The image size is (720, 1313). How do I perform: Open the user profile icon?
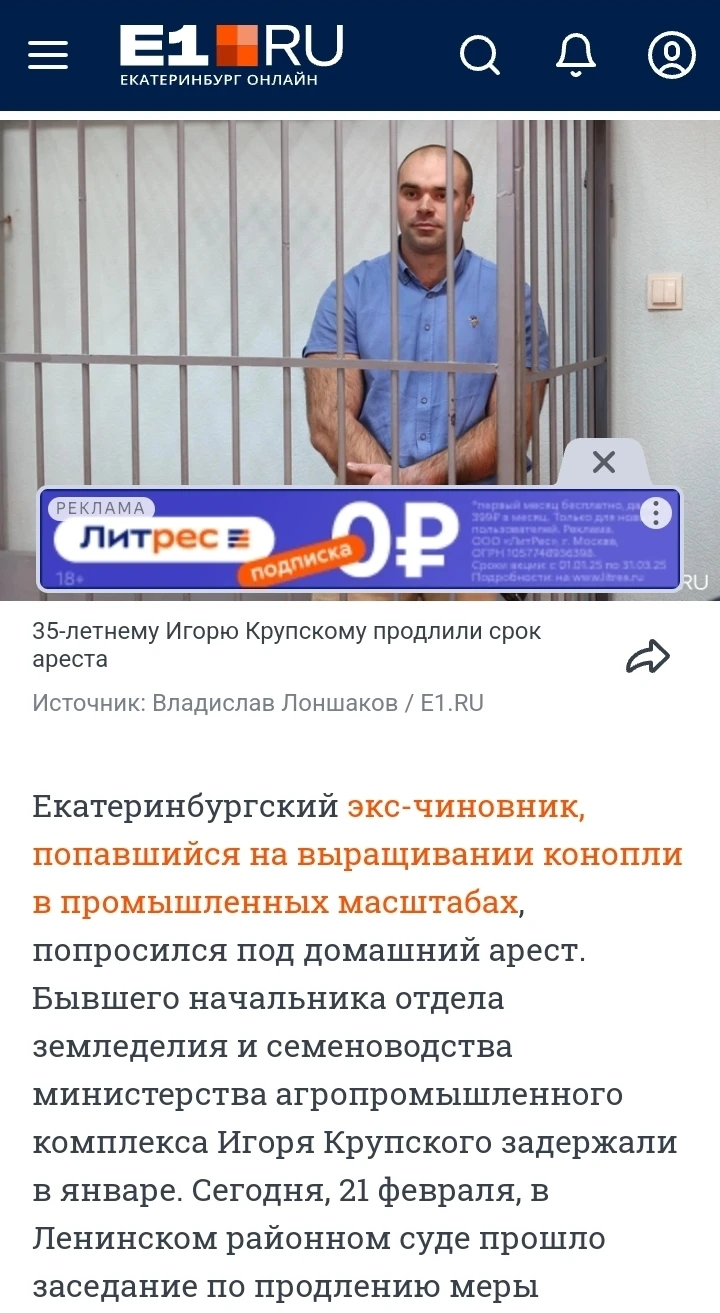coord(671,55)
